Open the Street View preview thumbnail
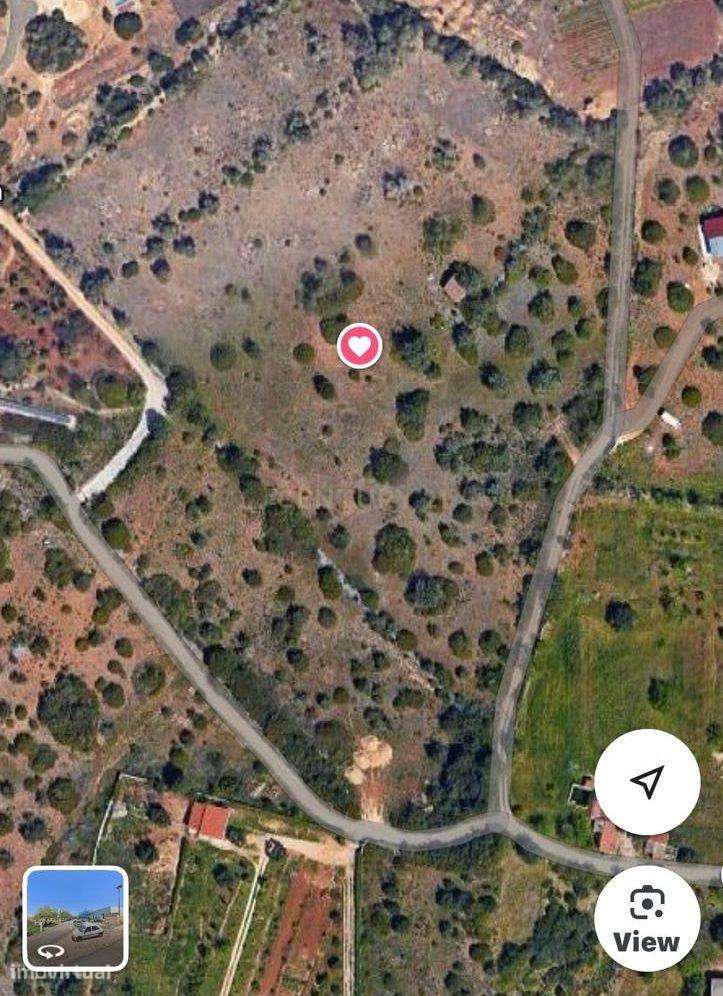 76,918
